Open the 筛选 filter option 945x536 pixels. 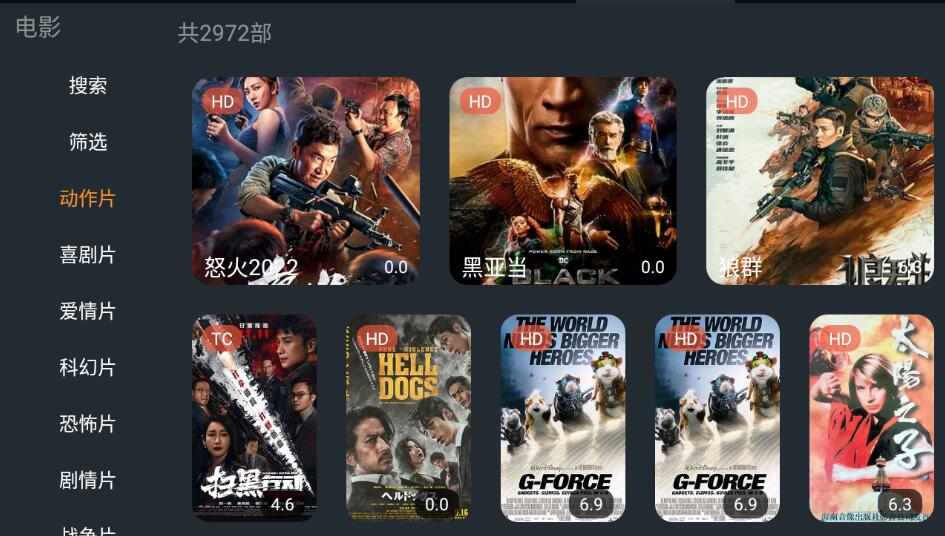pos(88,142)
